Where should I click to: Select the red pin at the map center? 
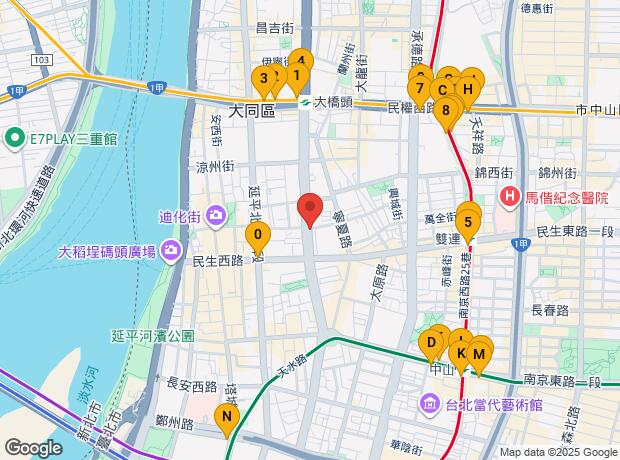click(x=310, y=210)
